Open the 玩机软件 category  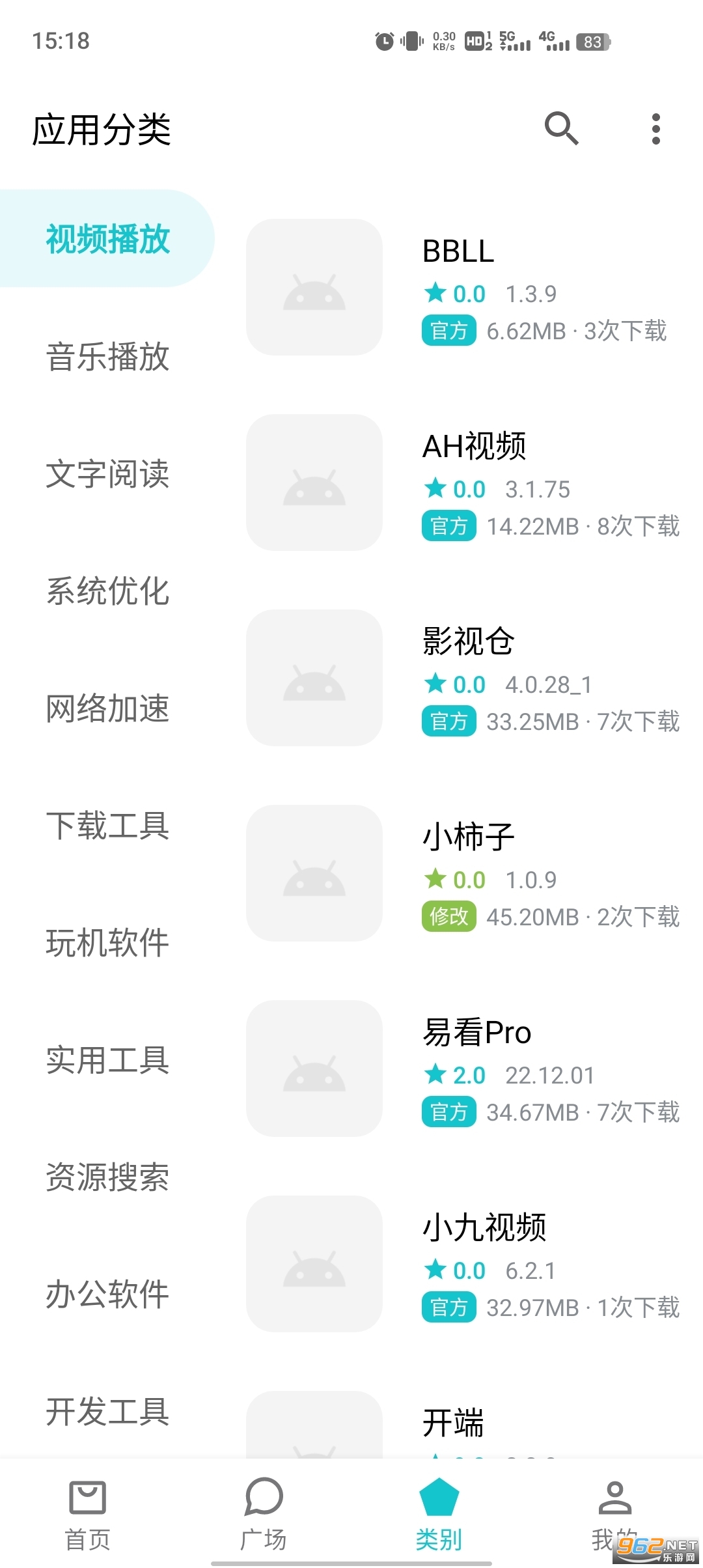(107, 943)
